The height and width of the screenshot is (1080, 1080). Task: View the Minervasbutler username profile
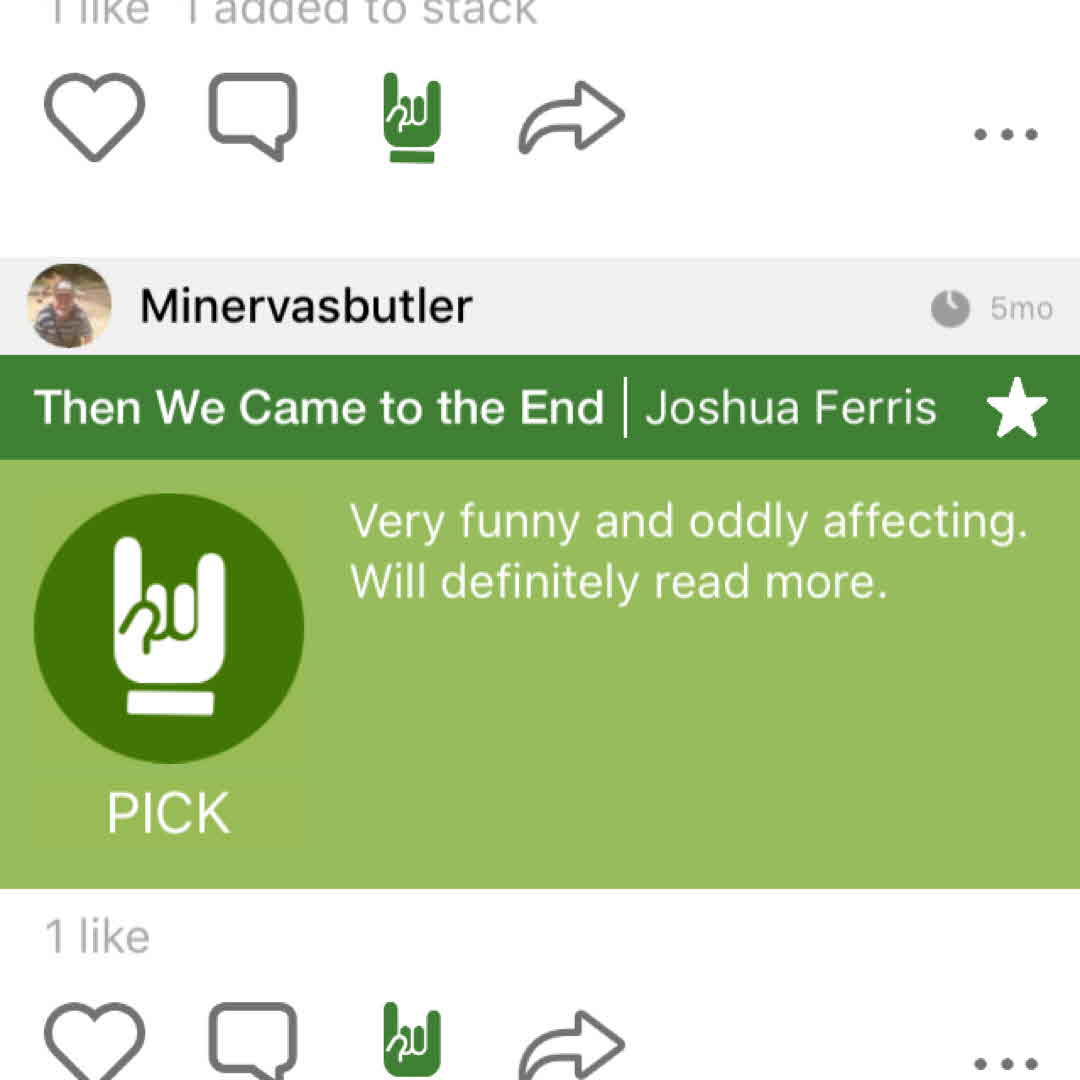coord(306,306)
